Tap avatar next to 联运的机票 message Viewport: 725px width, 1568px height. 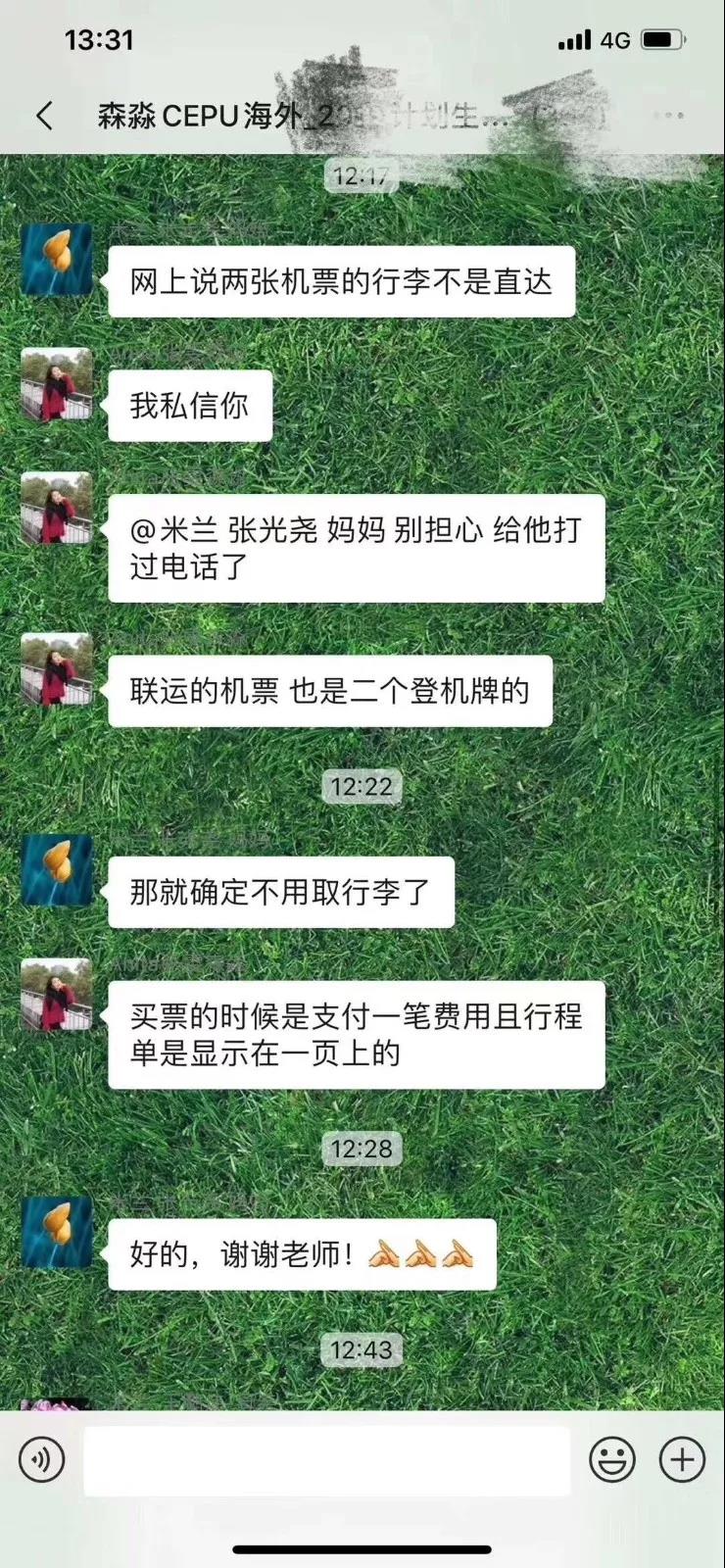57,669
